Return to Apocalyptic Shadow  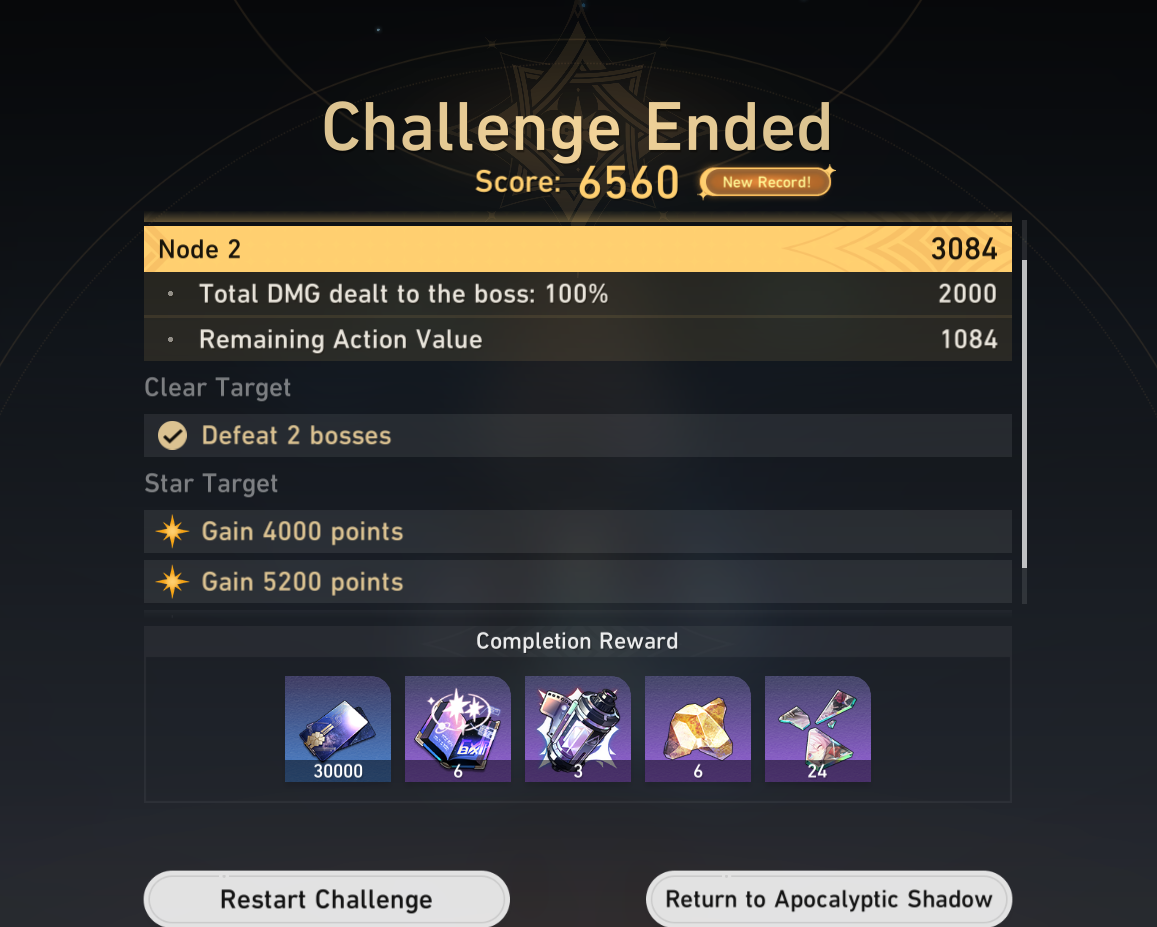[x=829, y=899]
